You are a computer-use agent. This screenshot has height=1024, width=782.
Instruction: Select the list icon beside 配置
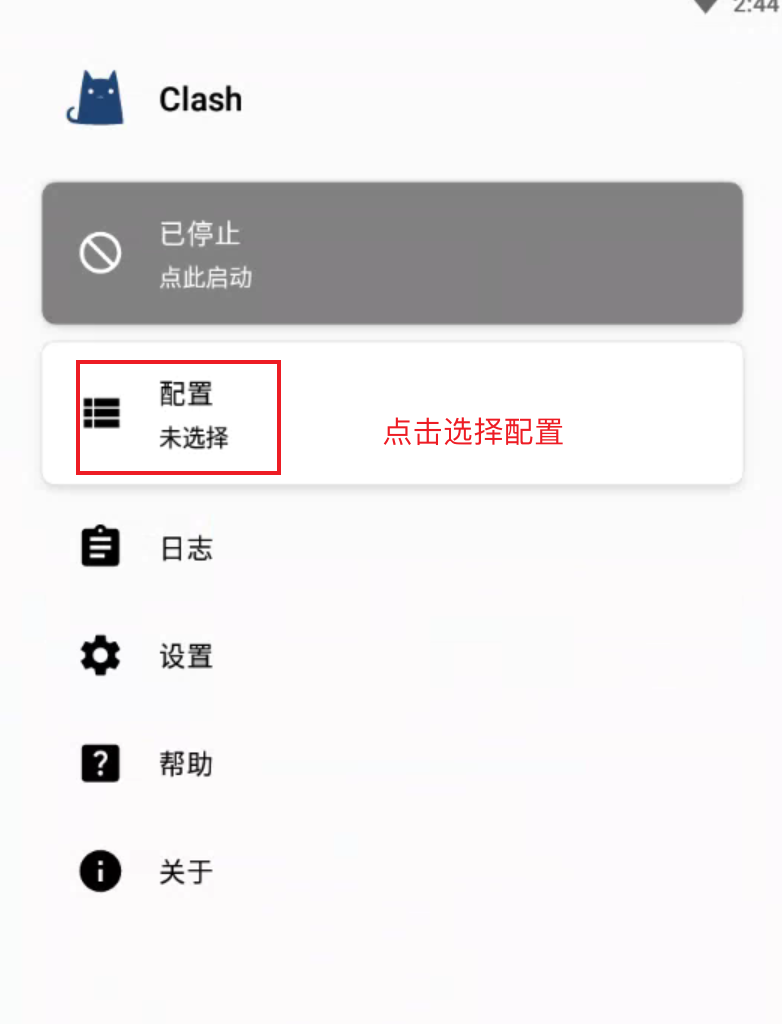98,413
